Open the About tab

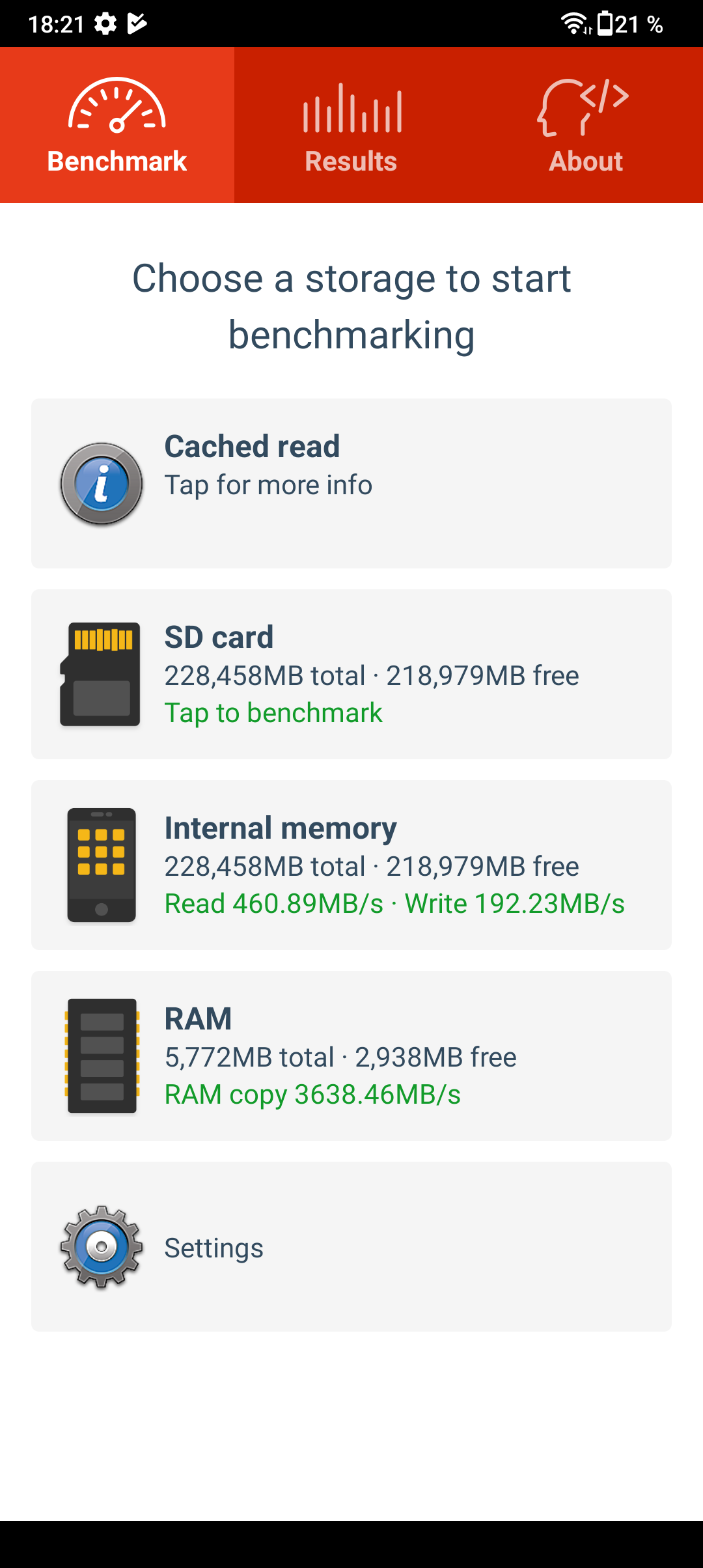586,125
